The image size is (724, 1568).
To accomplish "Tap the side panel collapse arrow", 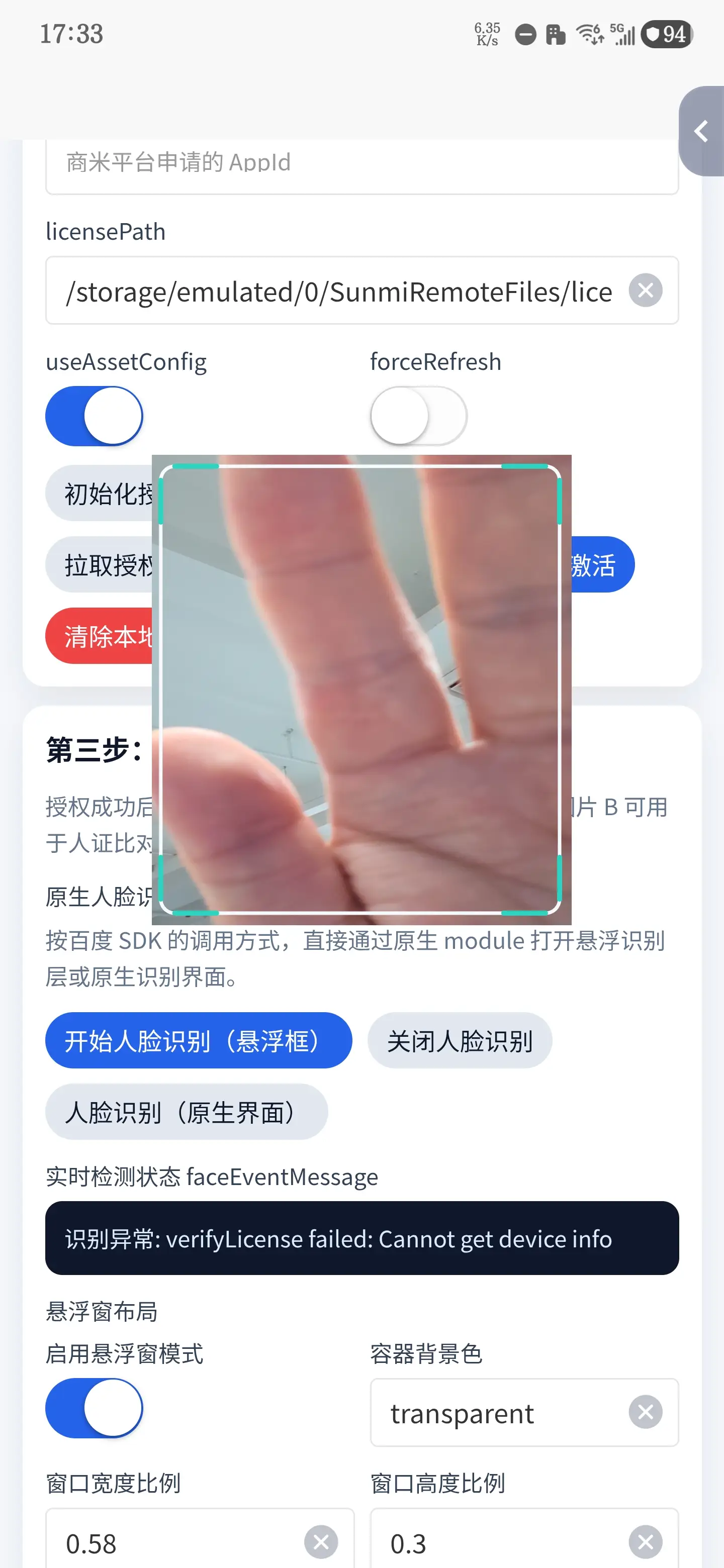I will (702, 132).
